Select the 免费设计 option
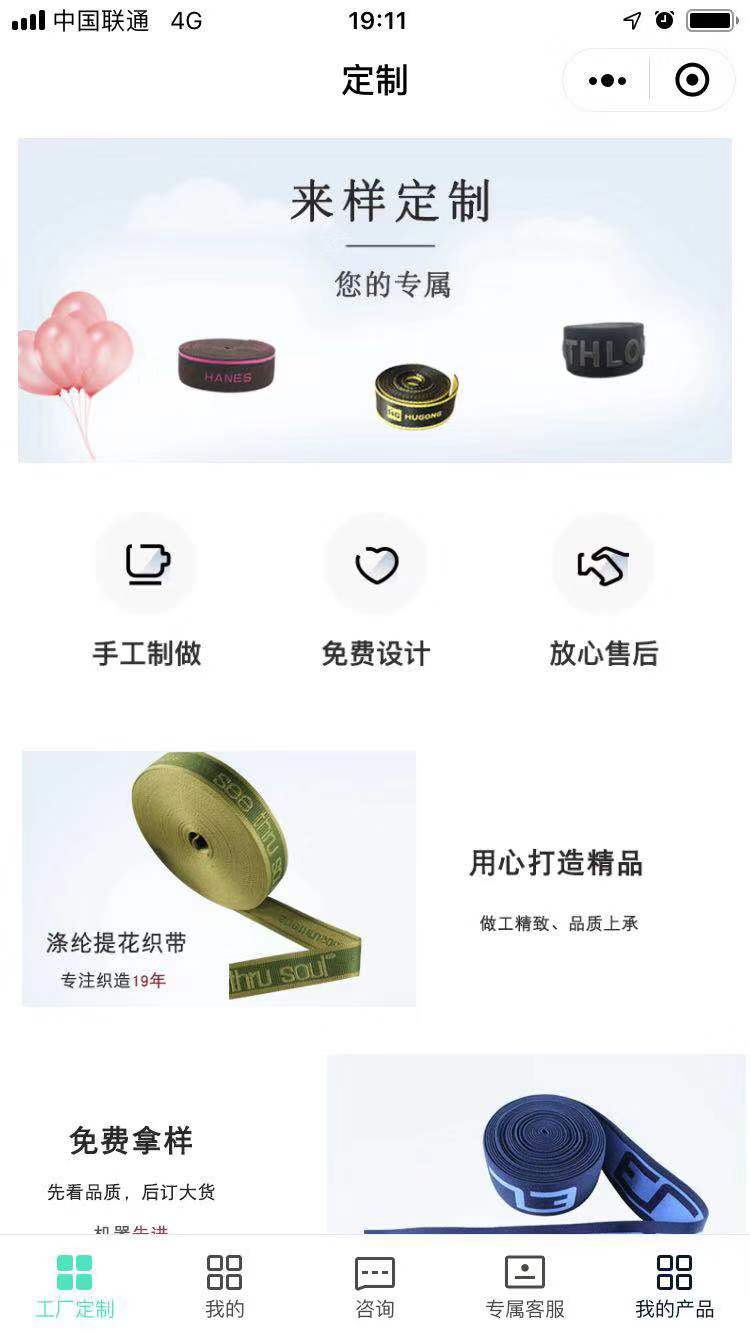Image resolution: width=750 pixels, height=1334 pixels. [376, 590]
